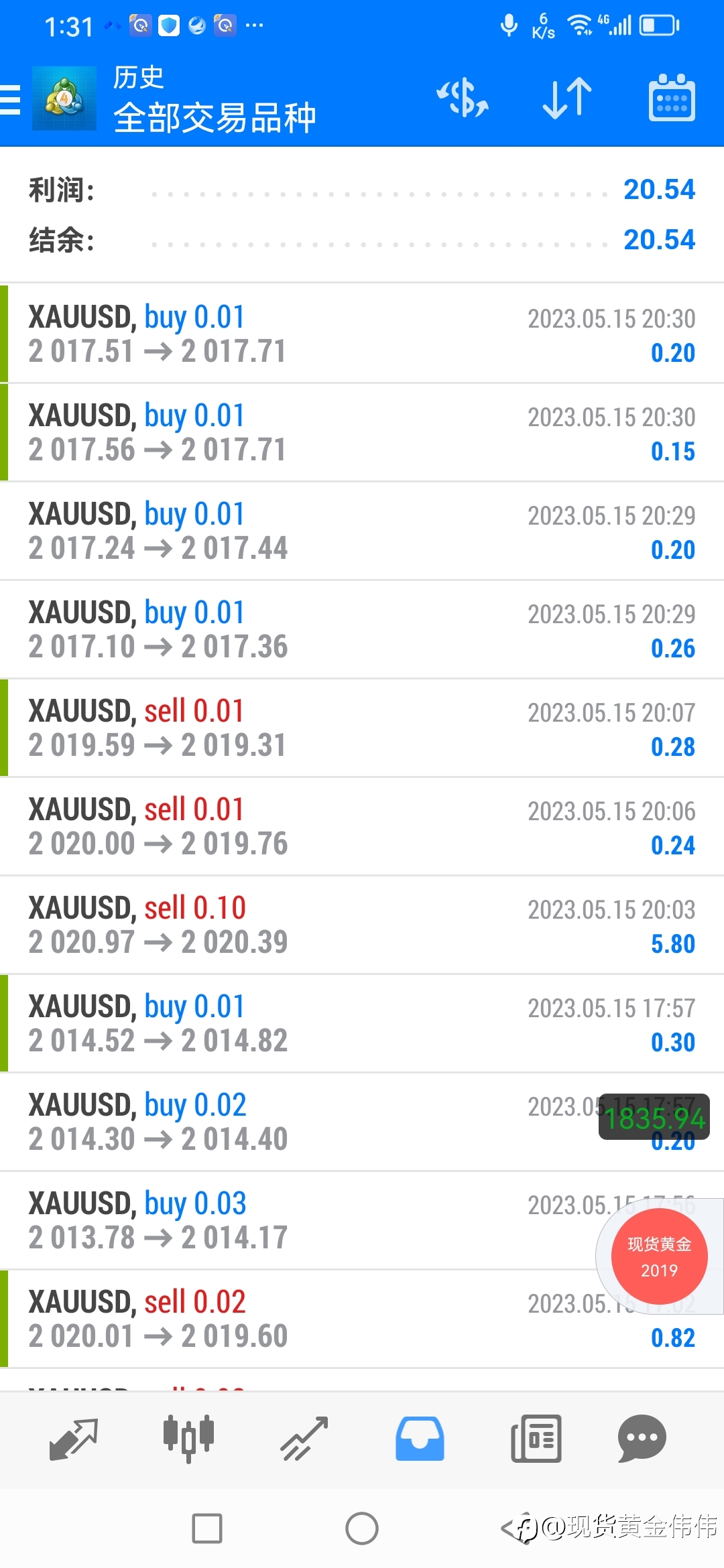The width and height of the screenshot is (724, 1568).
Task: Switch to the Trade tab
Action: tap(304, 1439)
